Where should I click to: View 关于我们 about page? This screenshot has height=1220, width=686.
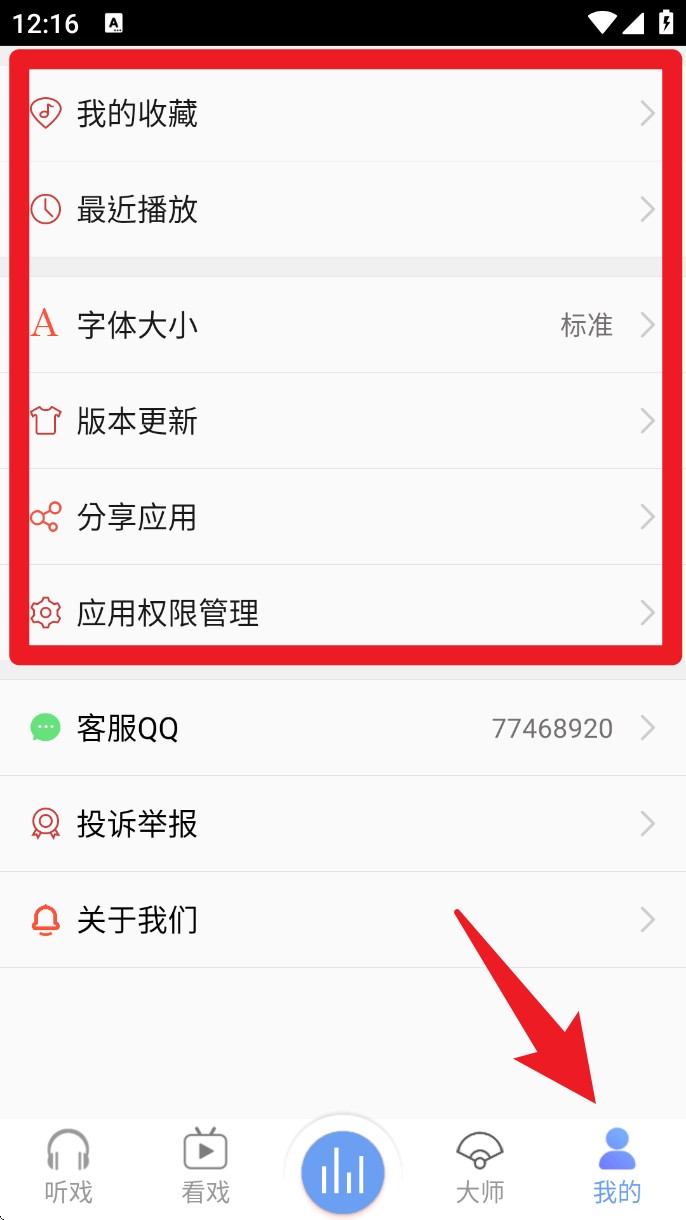tap(340, 920)
